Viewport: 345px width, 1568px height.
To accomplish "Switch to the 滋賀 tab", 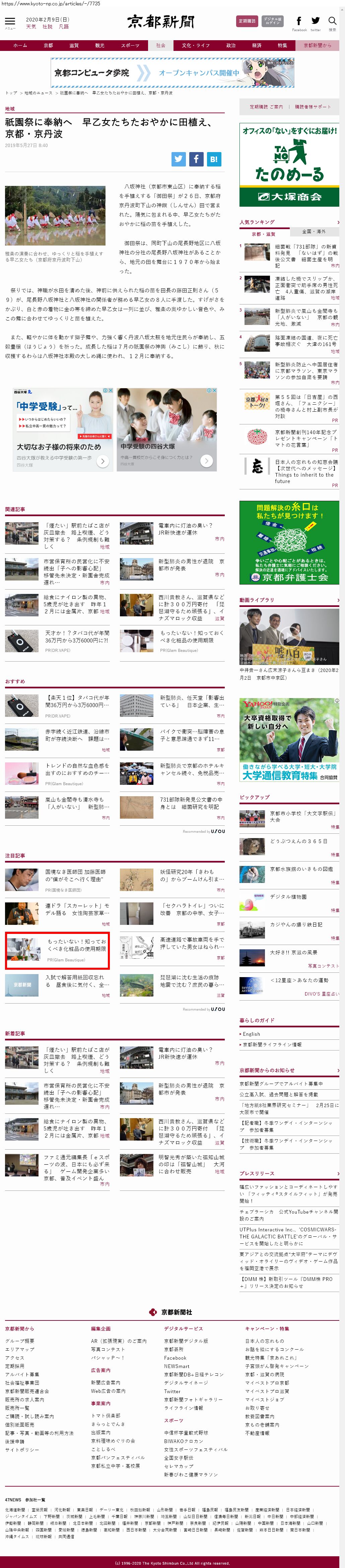I will [x=74, y=45].
